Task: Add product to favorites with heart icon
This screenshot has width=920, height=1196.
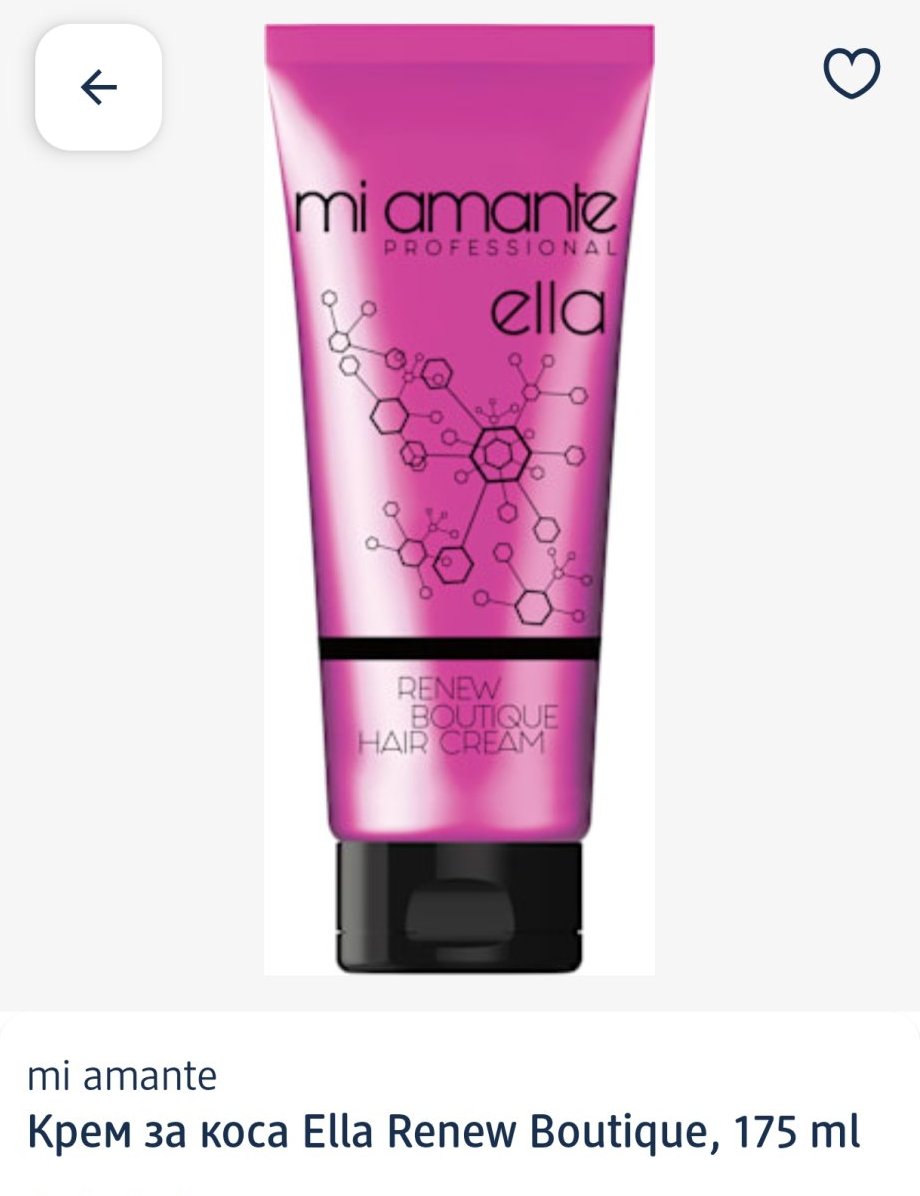Action: pyautogui.click(x=851, y=73)
